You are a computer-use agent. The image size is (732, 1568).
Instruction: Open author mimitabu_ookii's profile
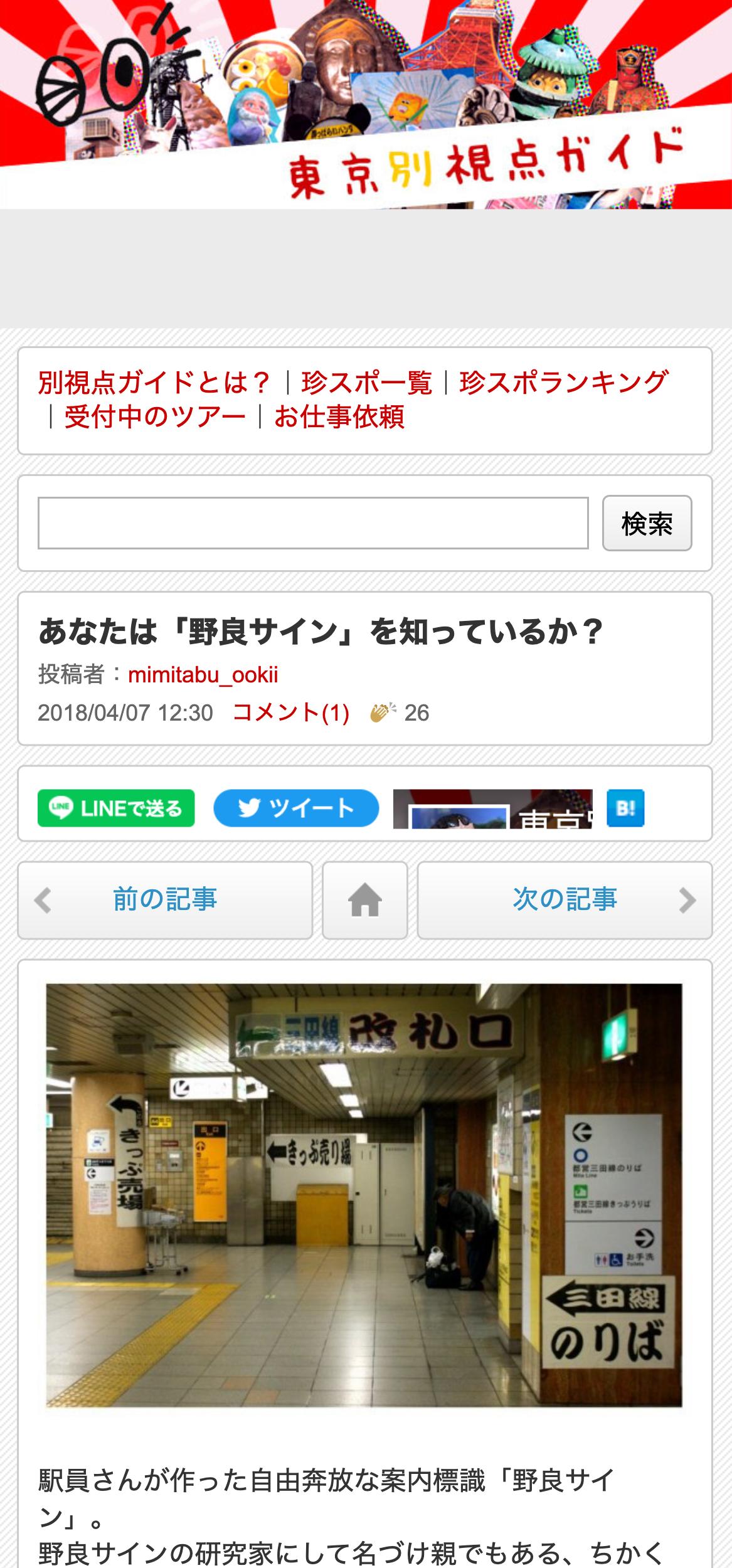point(203,675)
